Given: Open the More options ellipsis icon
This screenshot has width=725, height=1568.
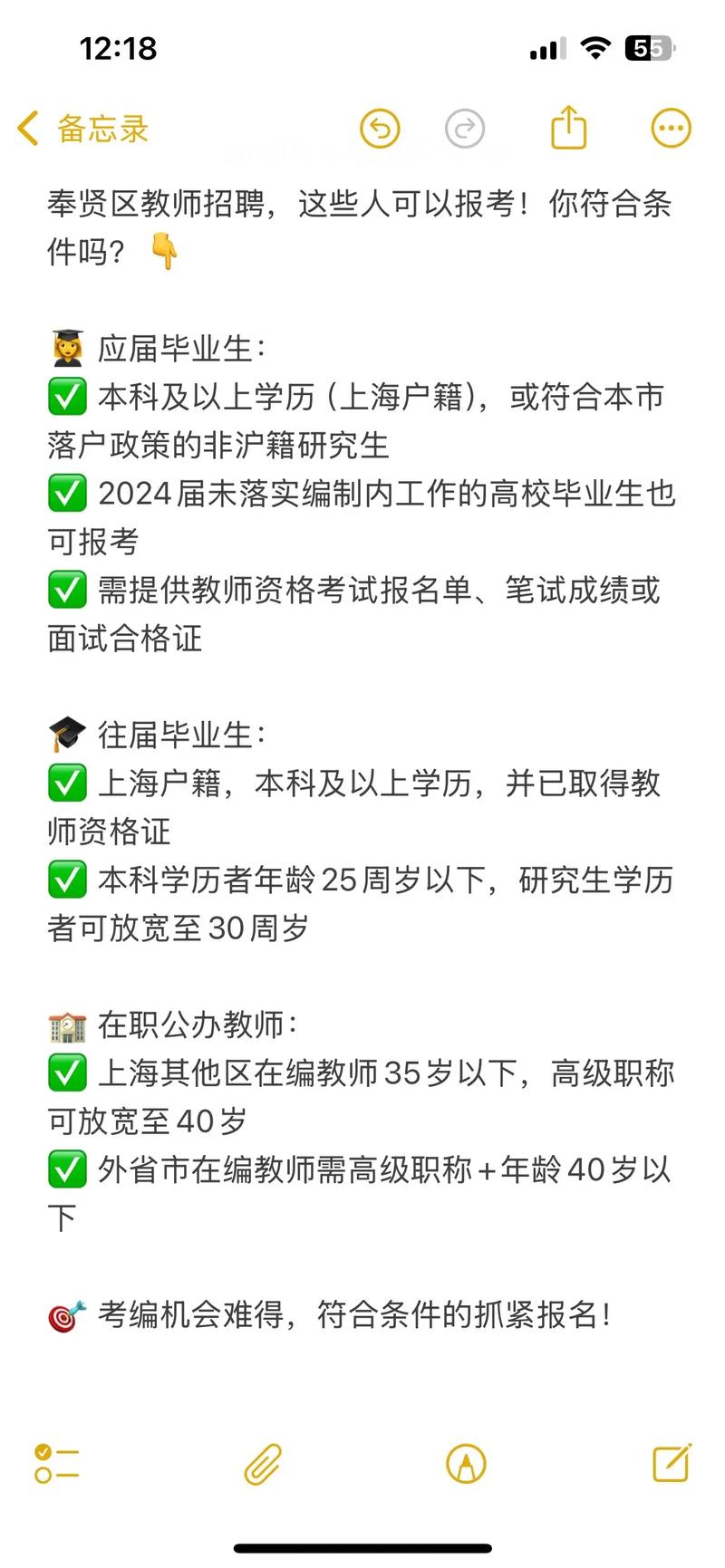Looking at the screenshot, I should point(670,128).
